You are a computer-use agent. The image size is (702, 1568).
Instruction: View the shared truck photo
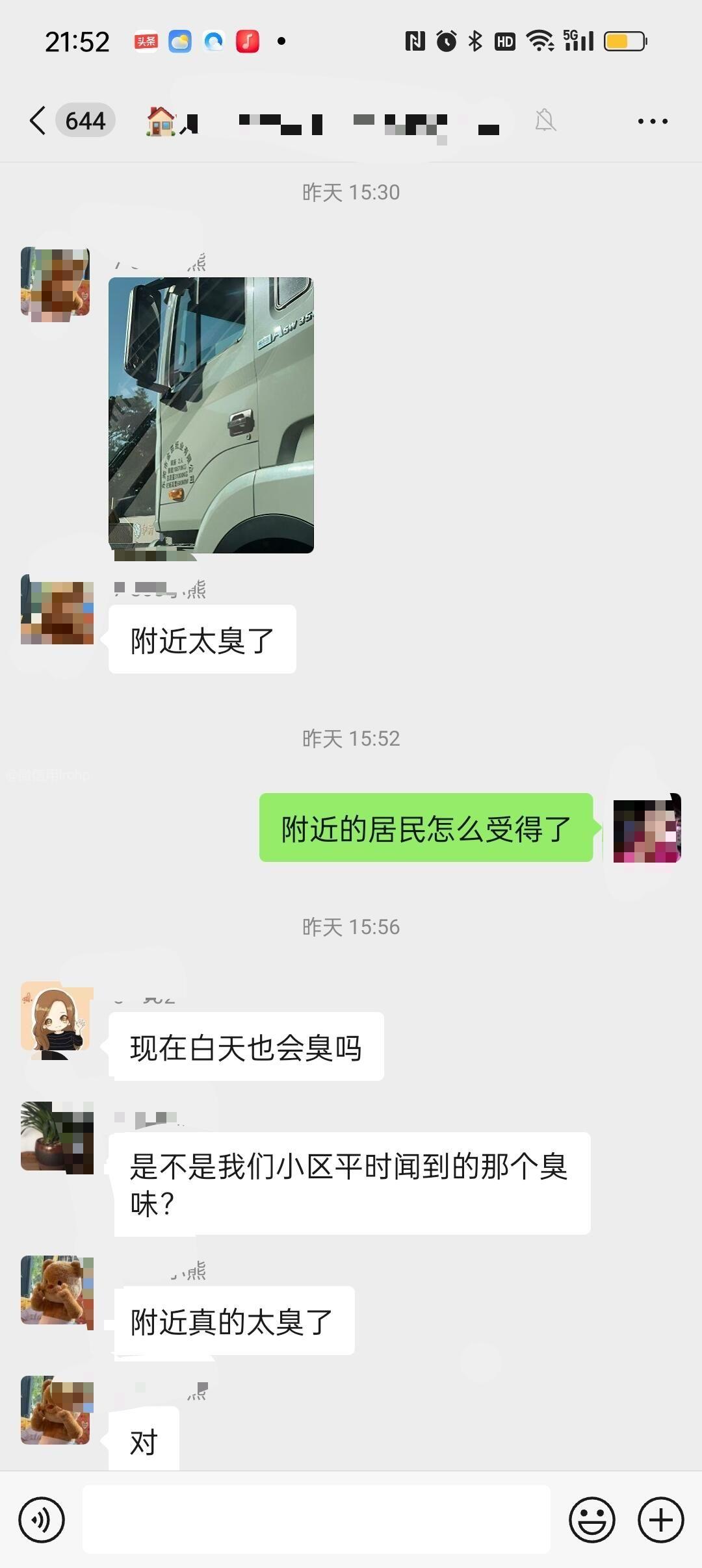(x=211, y=415)
